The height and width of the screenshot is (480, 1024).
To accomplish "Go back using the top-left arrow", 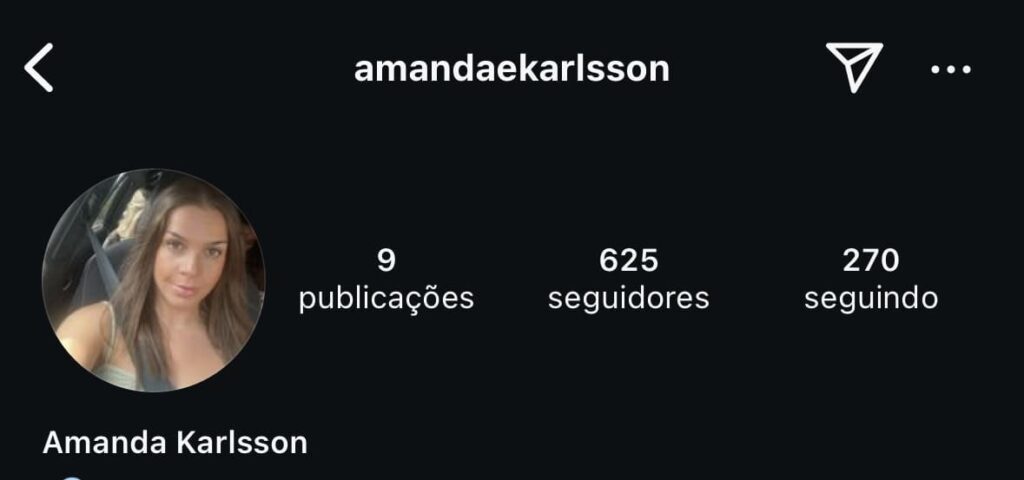I will pos(39,69).
